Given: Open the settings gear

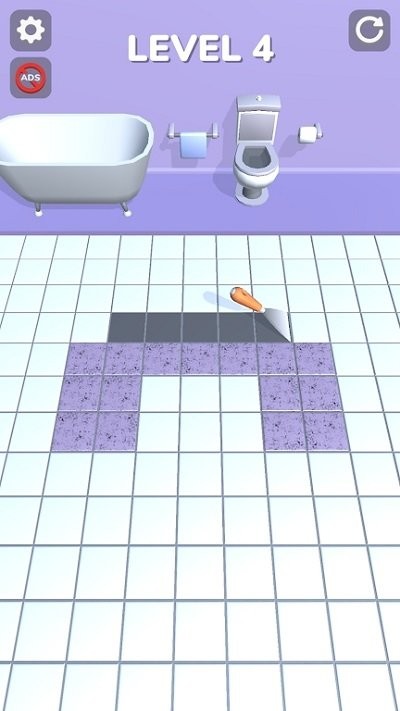Looking at the screenshot, I should (x=30, y=30).
